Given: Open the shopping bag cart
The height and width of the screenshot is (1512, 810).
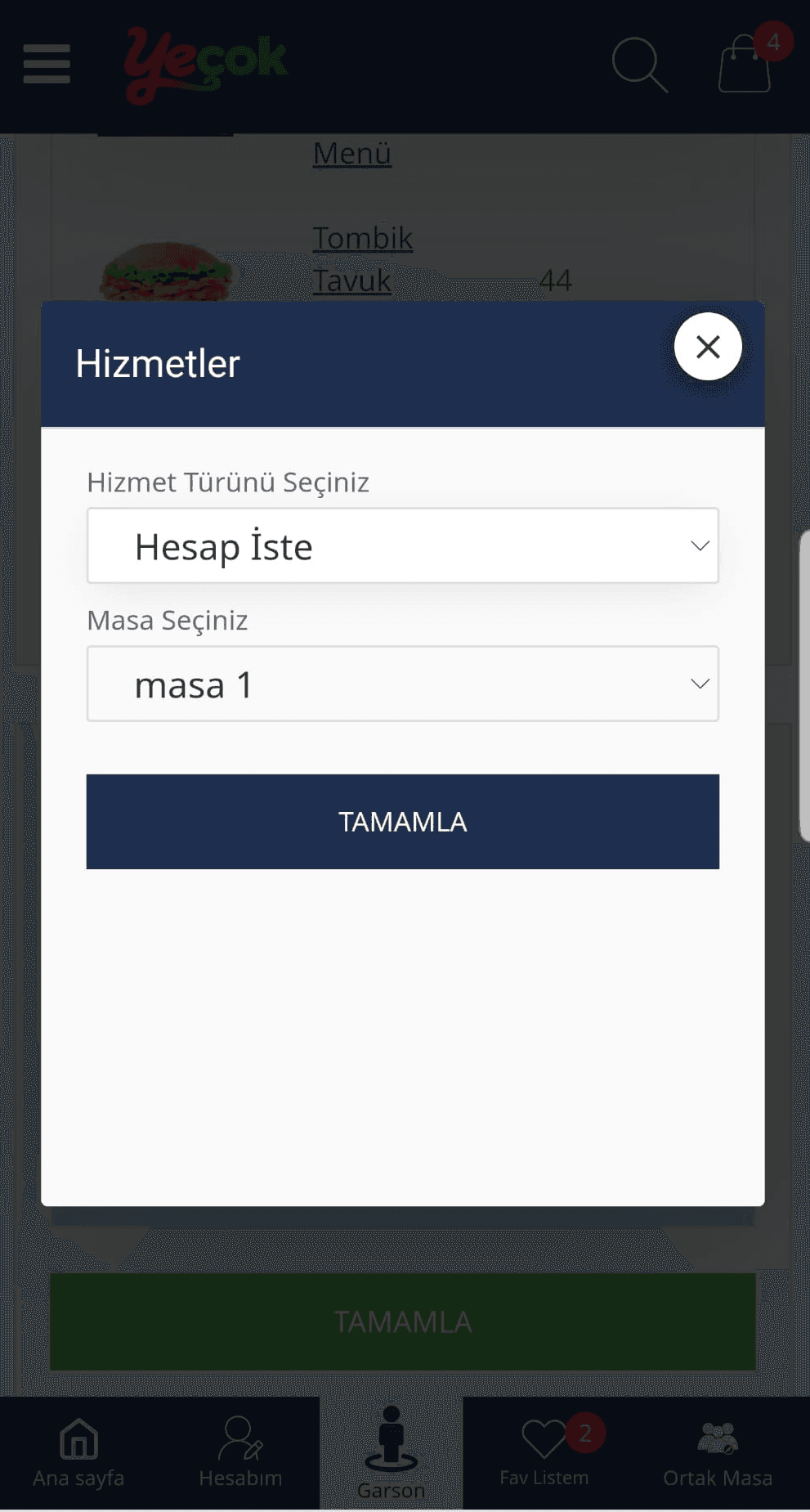Looking at the screenshot, I should coord(745,64).
